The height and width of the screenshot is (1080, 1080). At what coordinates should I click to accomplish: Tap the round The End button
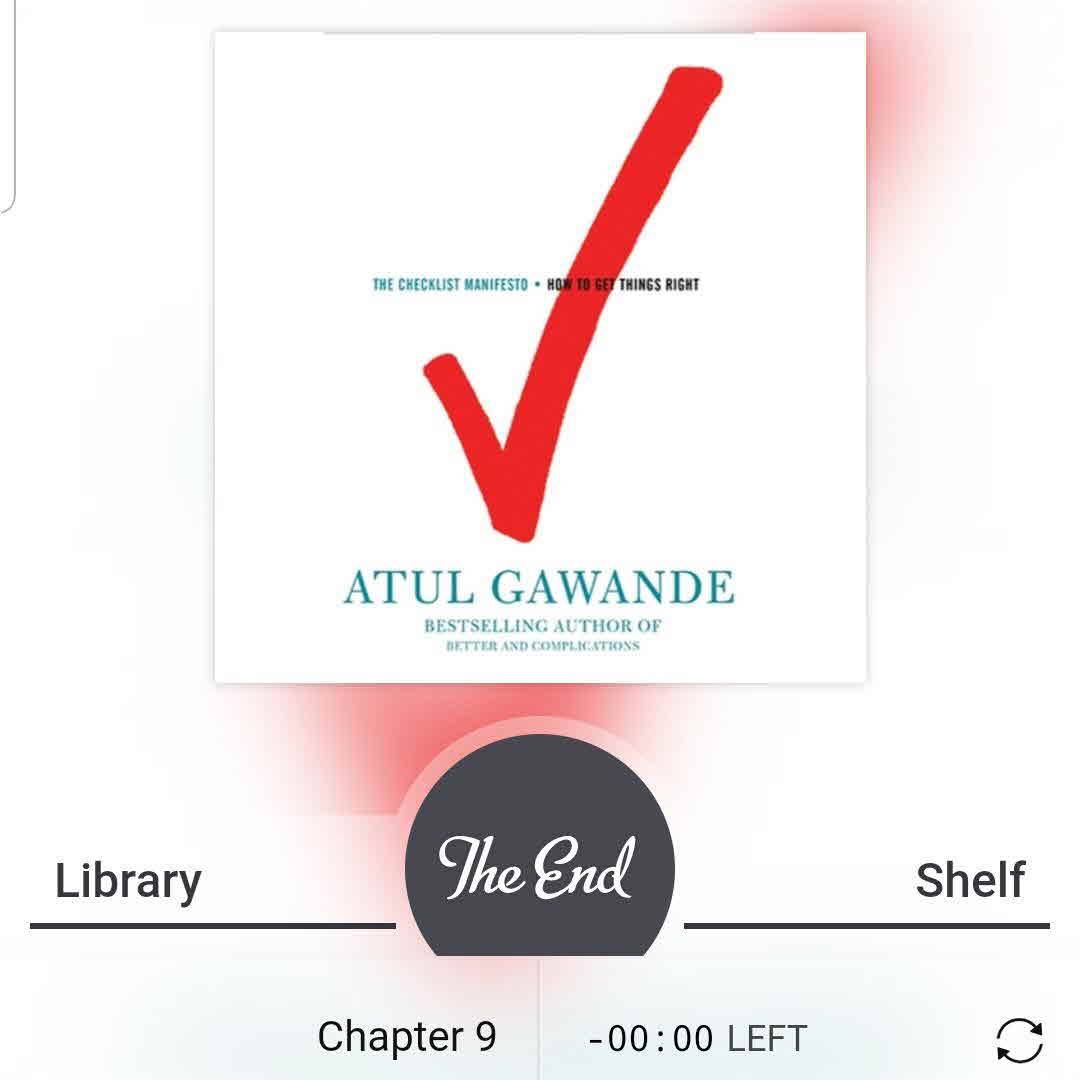pos(540,866)
